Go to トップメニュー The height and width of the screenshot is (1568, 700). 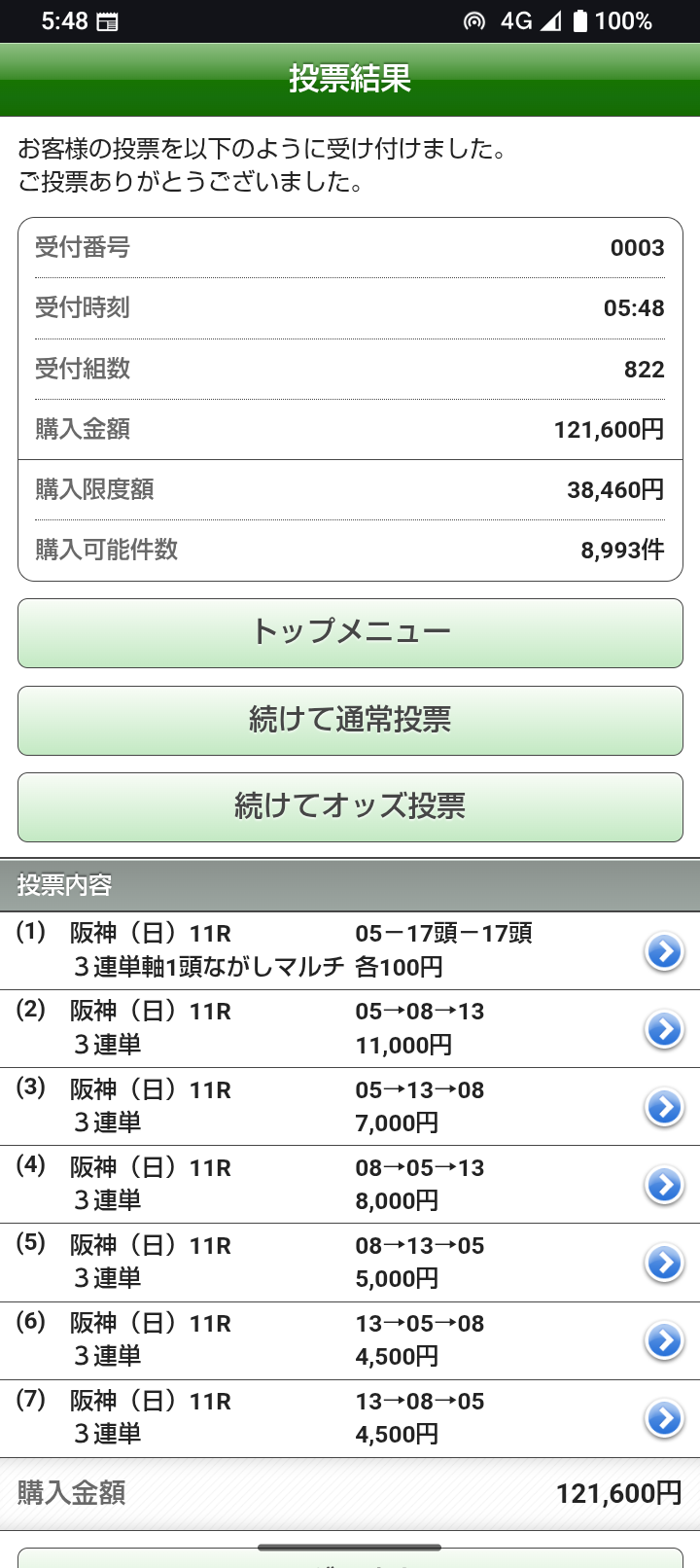point(350,632)
